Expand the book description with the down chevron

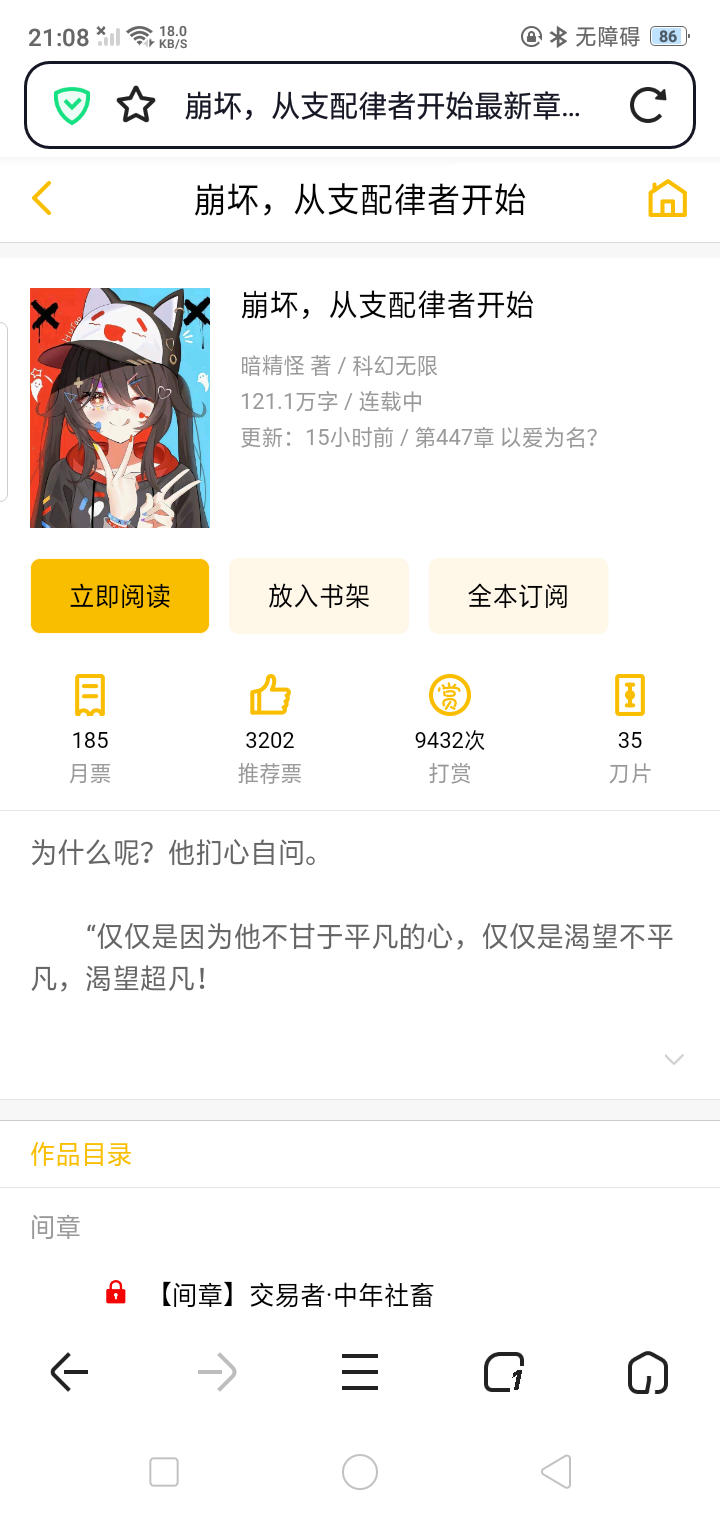click(x=674, y=1058)
